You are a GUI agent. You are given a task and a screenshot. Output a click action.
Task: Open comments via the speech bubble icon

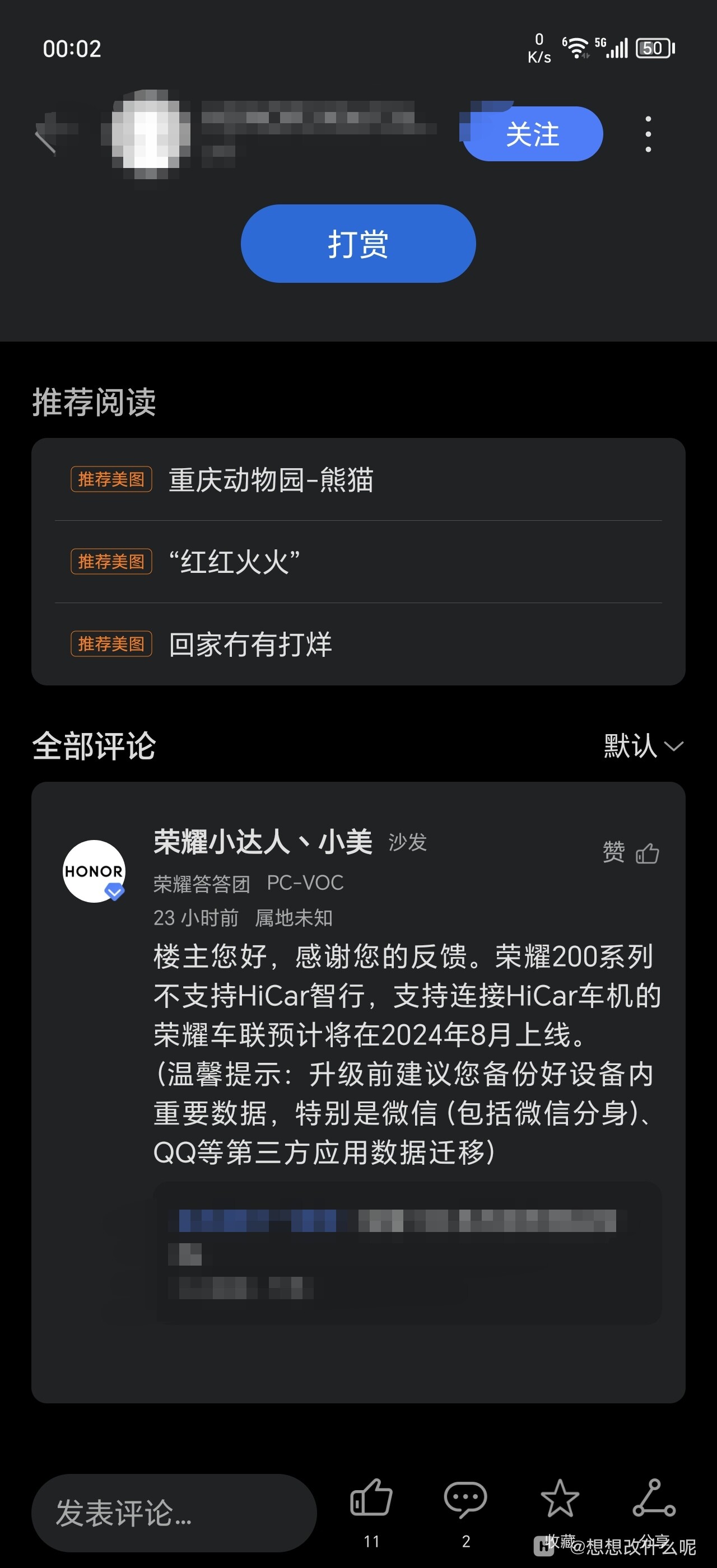[x=466, y=1497]
